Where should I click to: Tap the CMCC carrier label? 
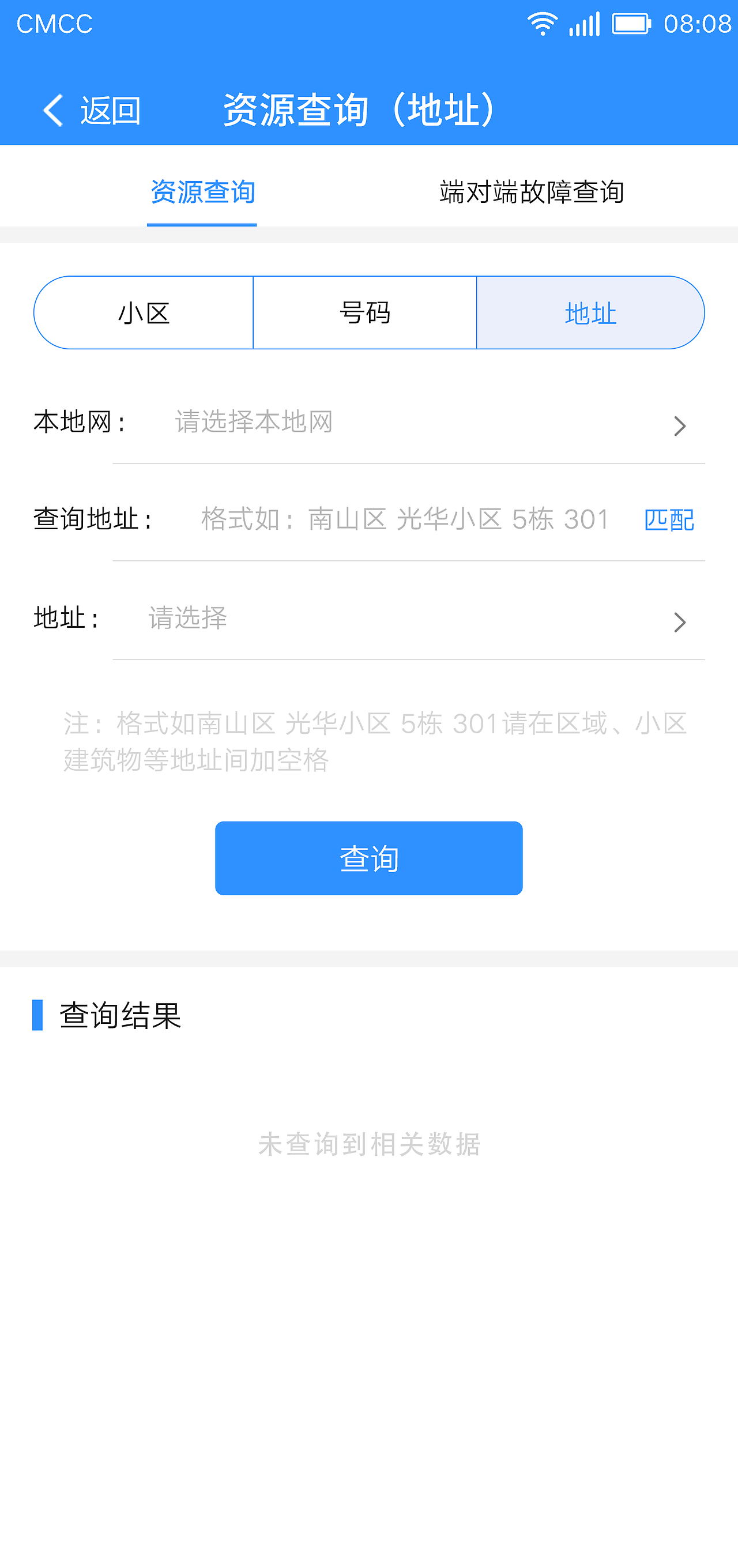tap(55, 22)
